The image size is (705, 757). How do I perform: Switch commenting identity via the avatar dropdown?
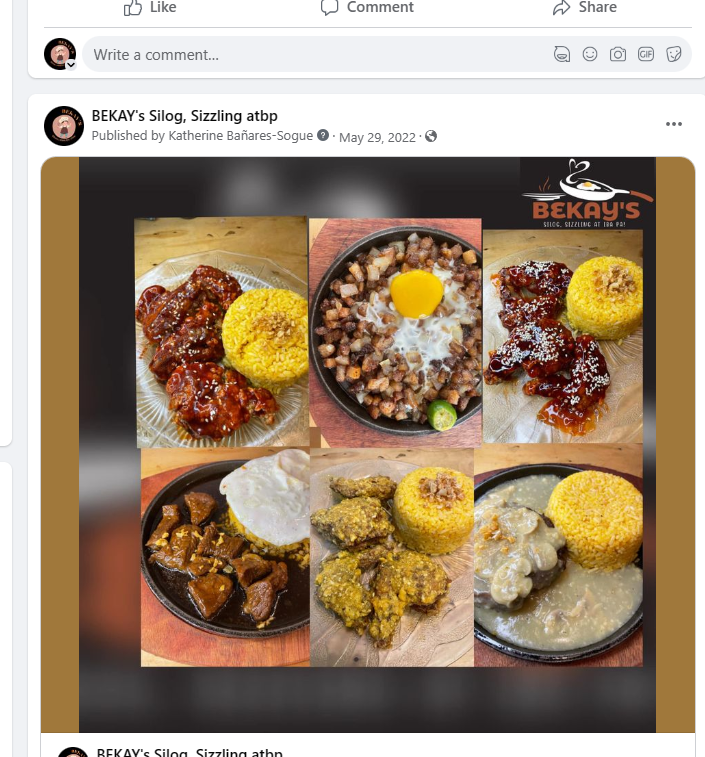(x=71, y=64)
